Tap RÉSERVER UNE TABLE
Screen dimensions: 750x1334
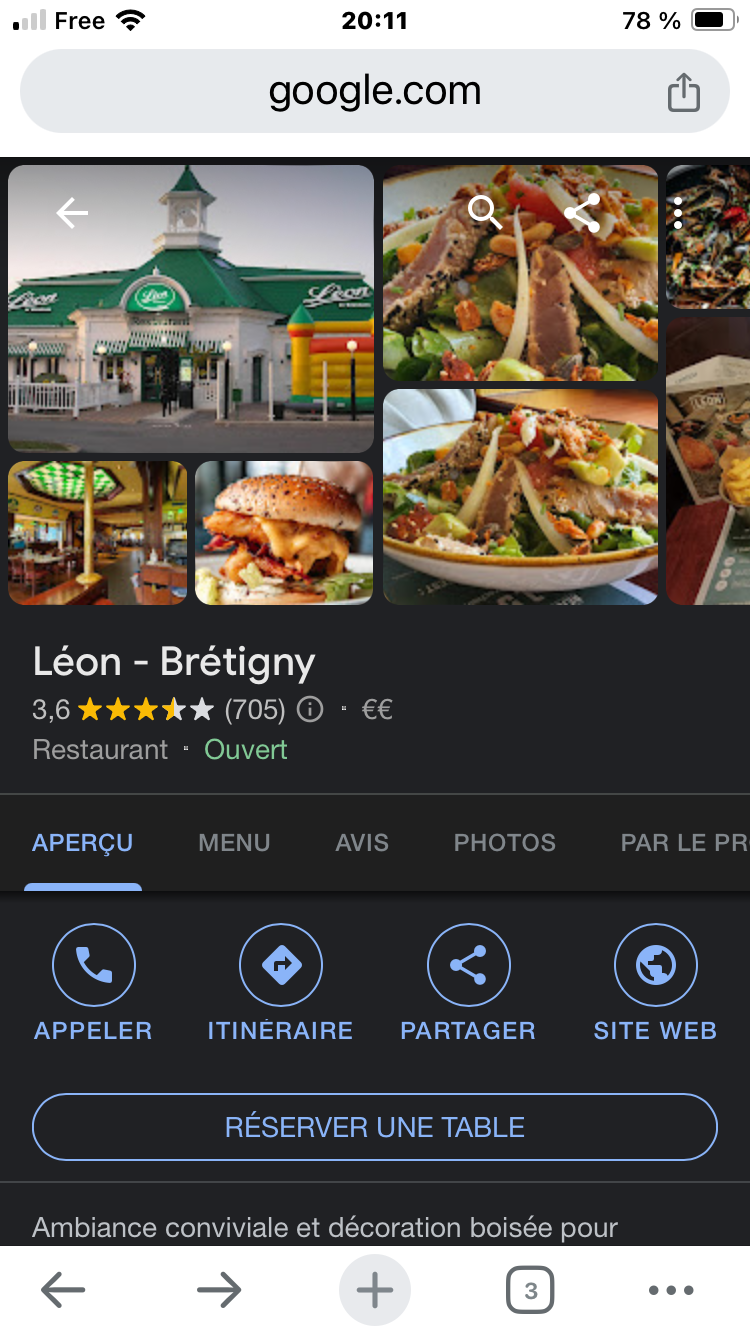coord(375,1127)
